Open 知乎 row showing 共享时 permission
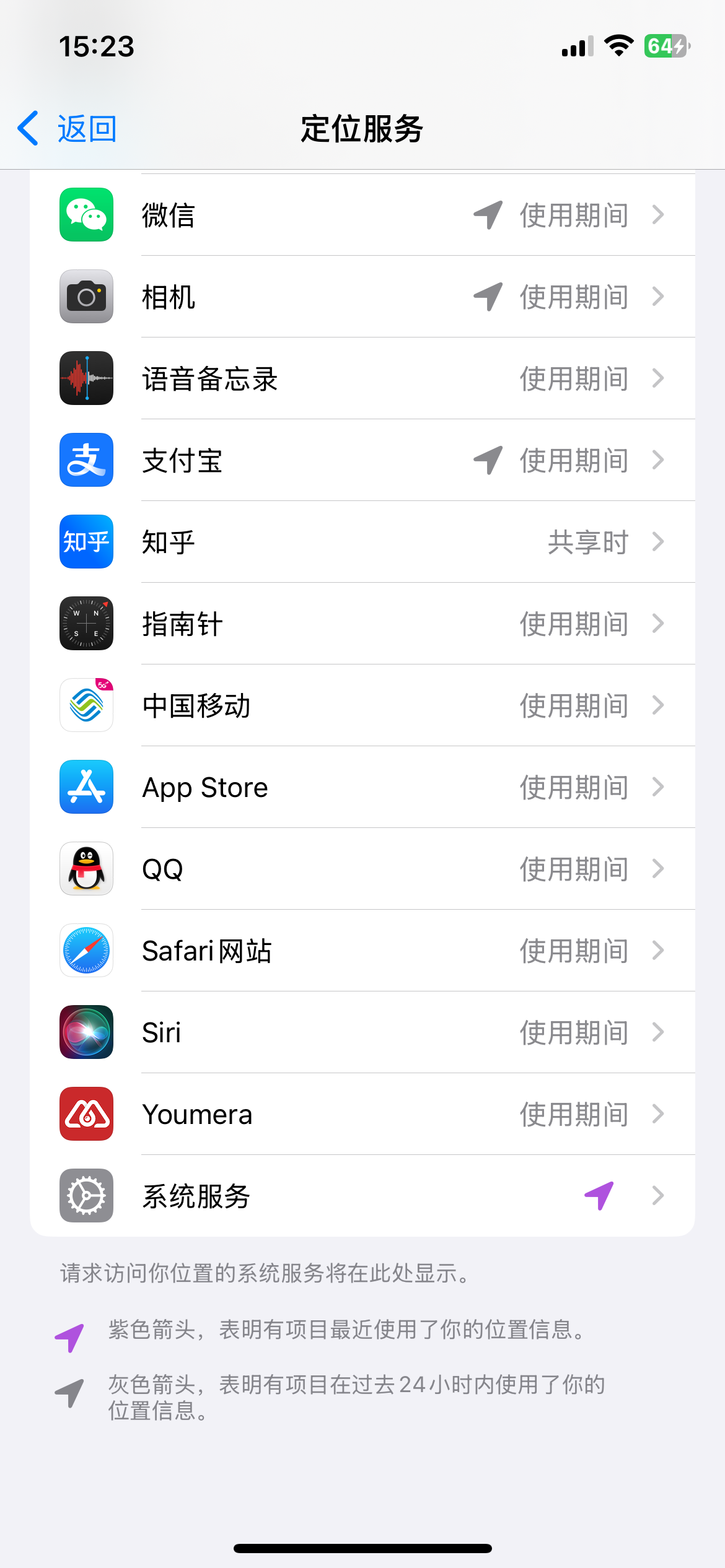The height and width of the screenshot is (1568, 725). click(x=362, y=542)
